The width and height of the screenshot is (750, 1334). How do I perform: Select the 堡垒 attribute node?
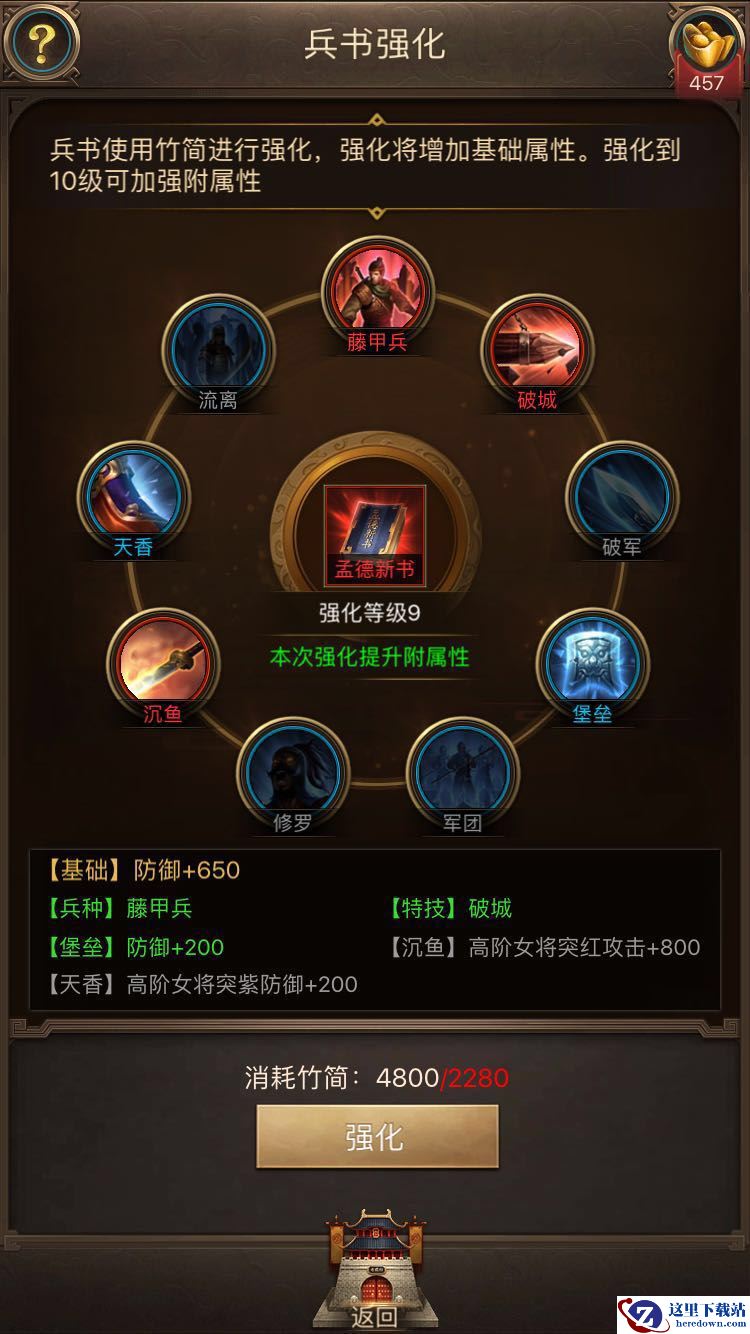tap(592, 660)
